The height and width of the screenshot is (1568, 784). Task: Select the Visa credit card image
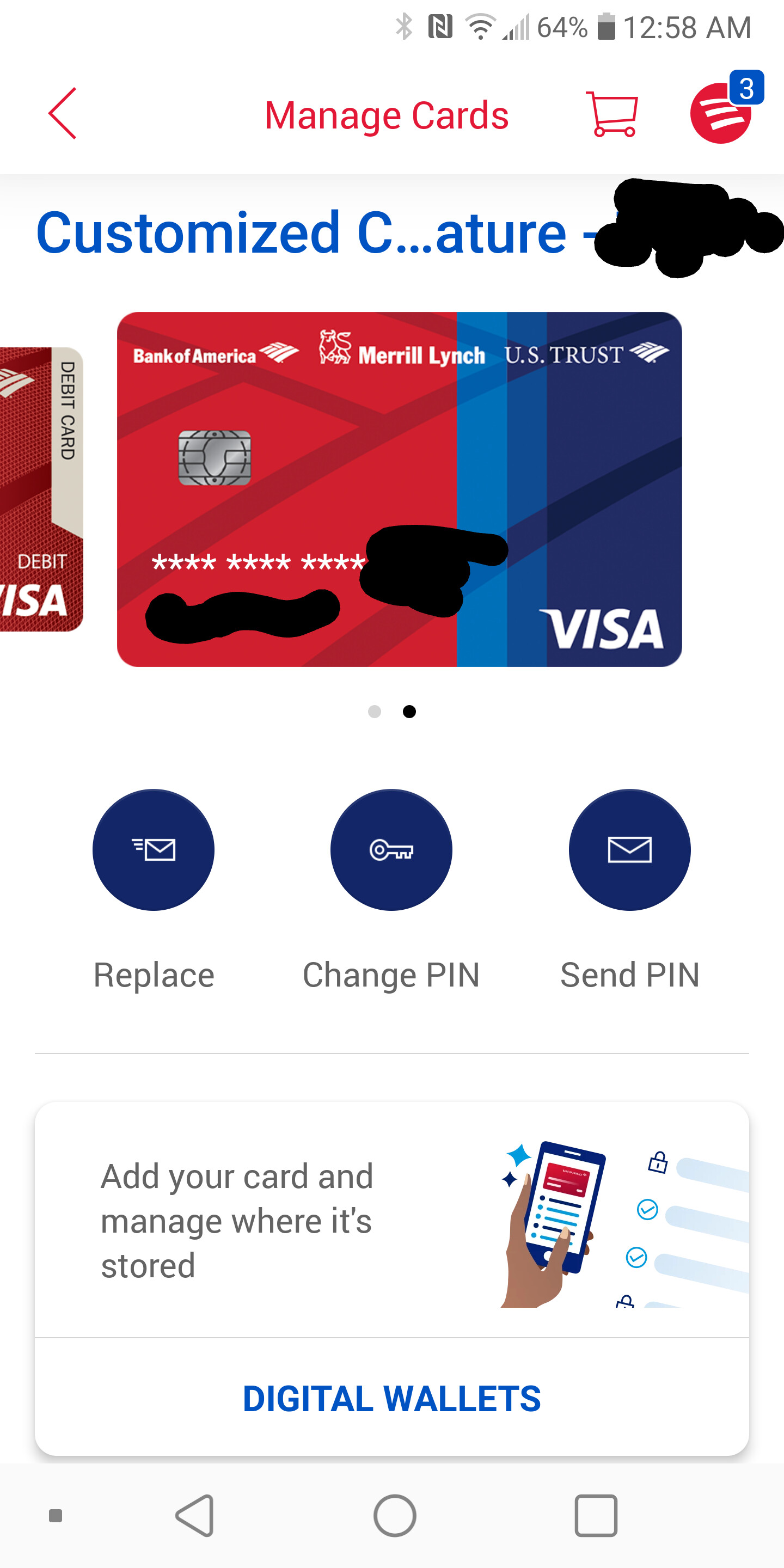(399, 489)
